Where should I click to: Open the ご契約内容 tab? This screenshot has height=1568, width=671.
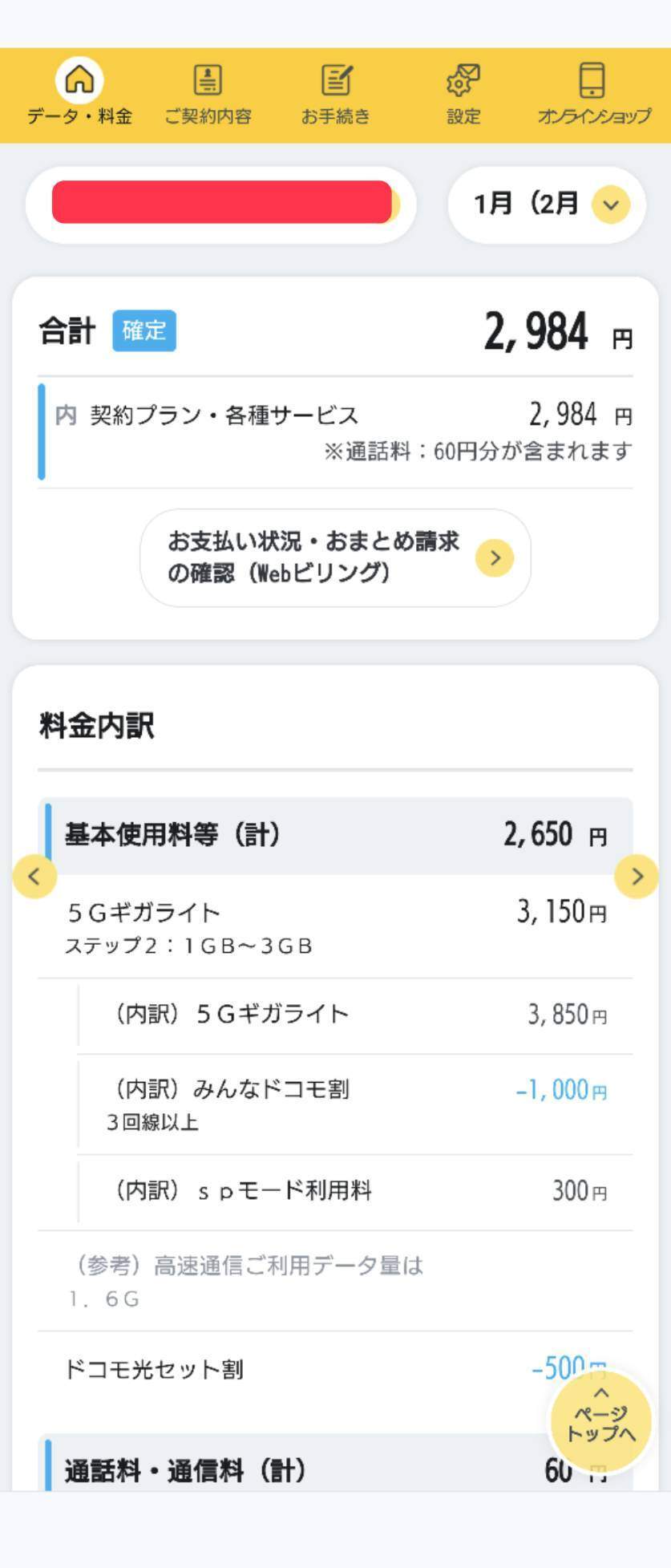[x=208, y=95]
